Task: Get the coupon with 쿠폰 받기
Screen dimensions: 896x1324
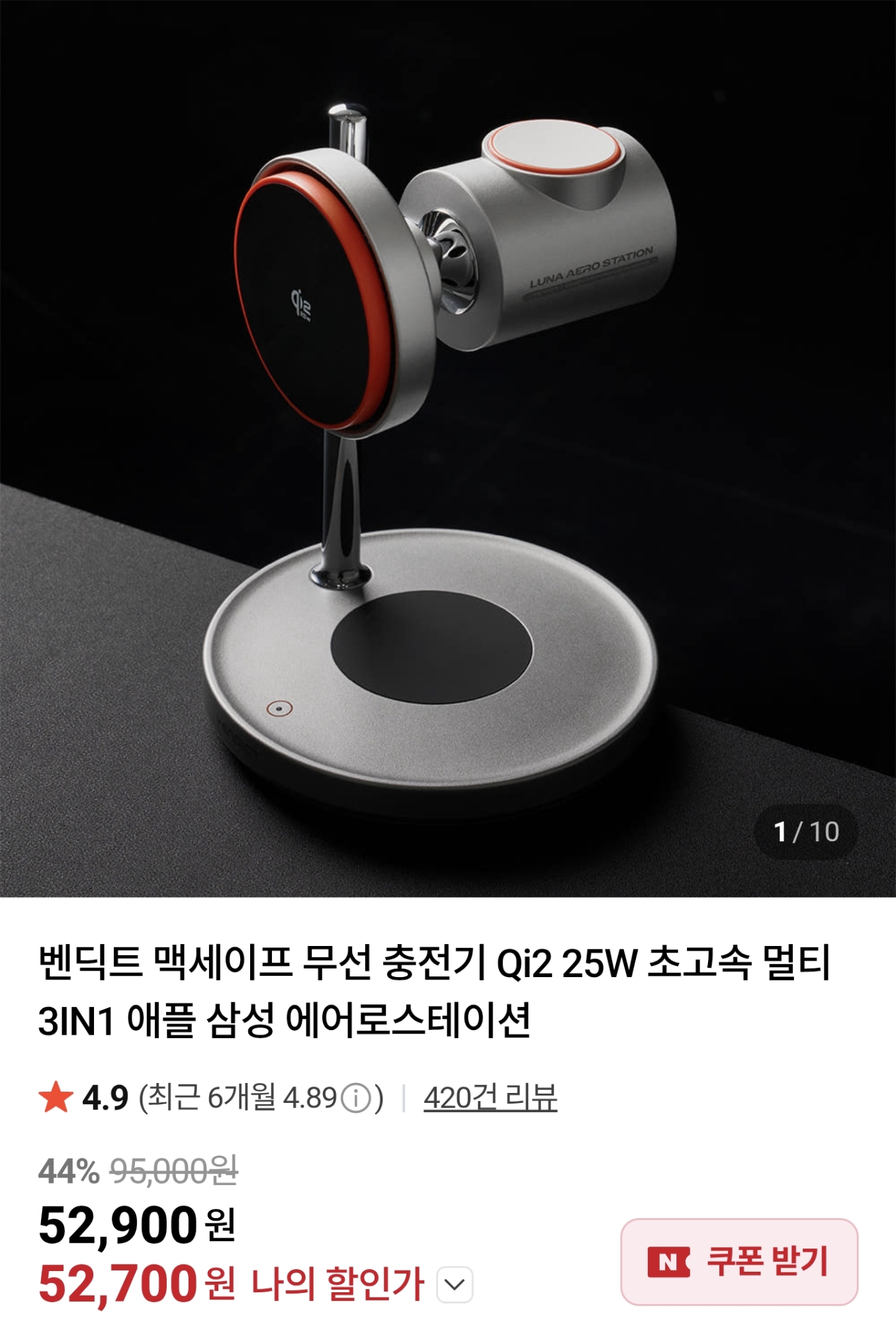Action: 739,1262
